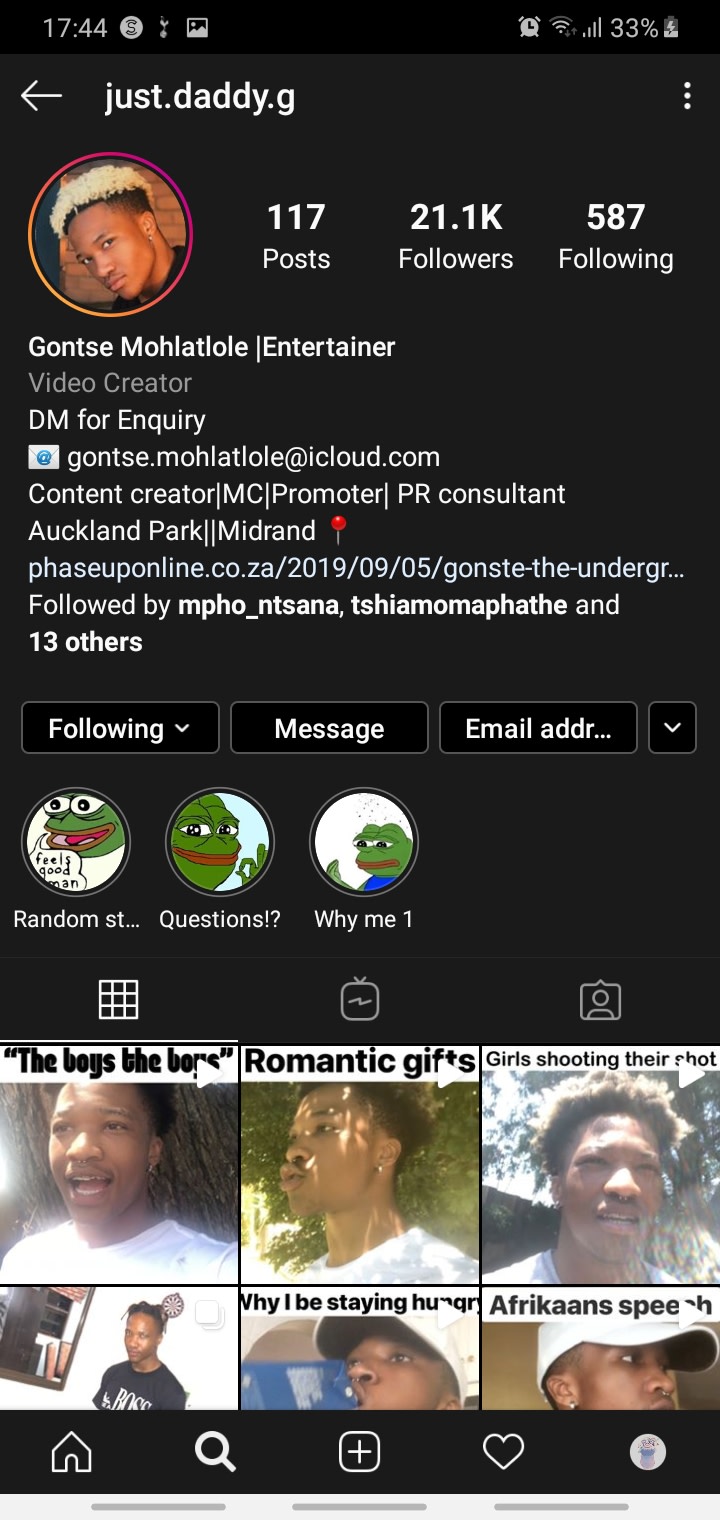This screenshot has height=1520, width=720.
Task: Open the Questions!? story highlight
Action: 220,842
